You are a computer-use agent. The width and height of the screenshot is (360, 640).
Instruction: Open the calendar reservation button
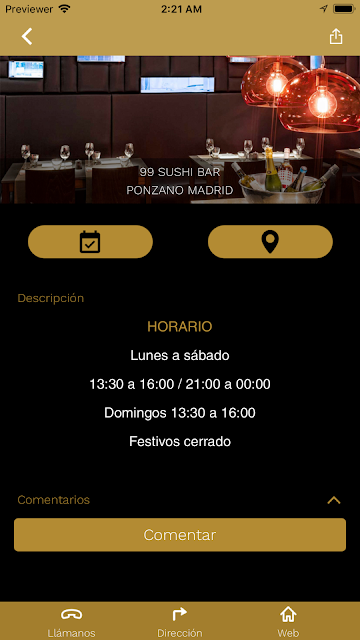coord(90,242)
